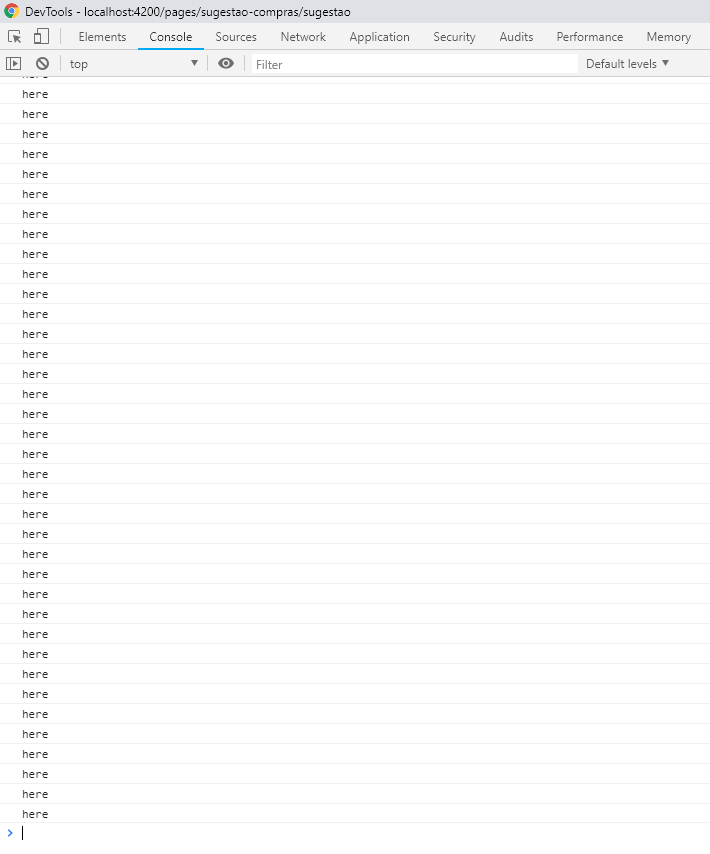Open the Security tab
The width and height of the screenshot is (710, 854).
[454, 37]
